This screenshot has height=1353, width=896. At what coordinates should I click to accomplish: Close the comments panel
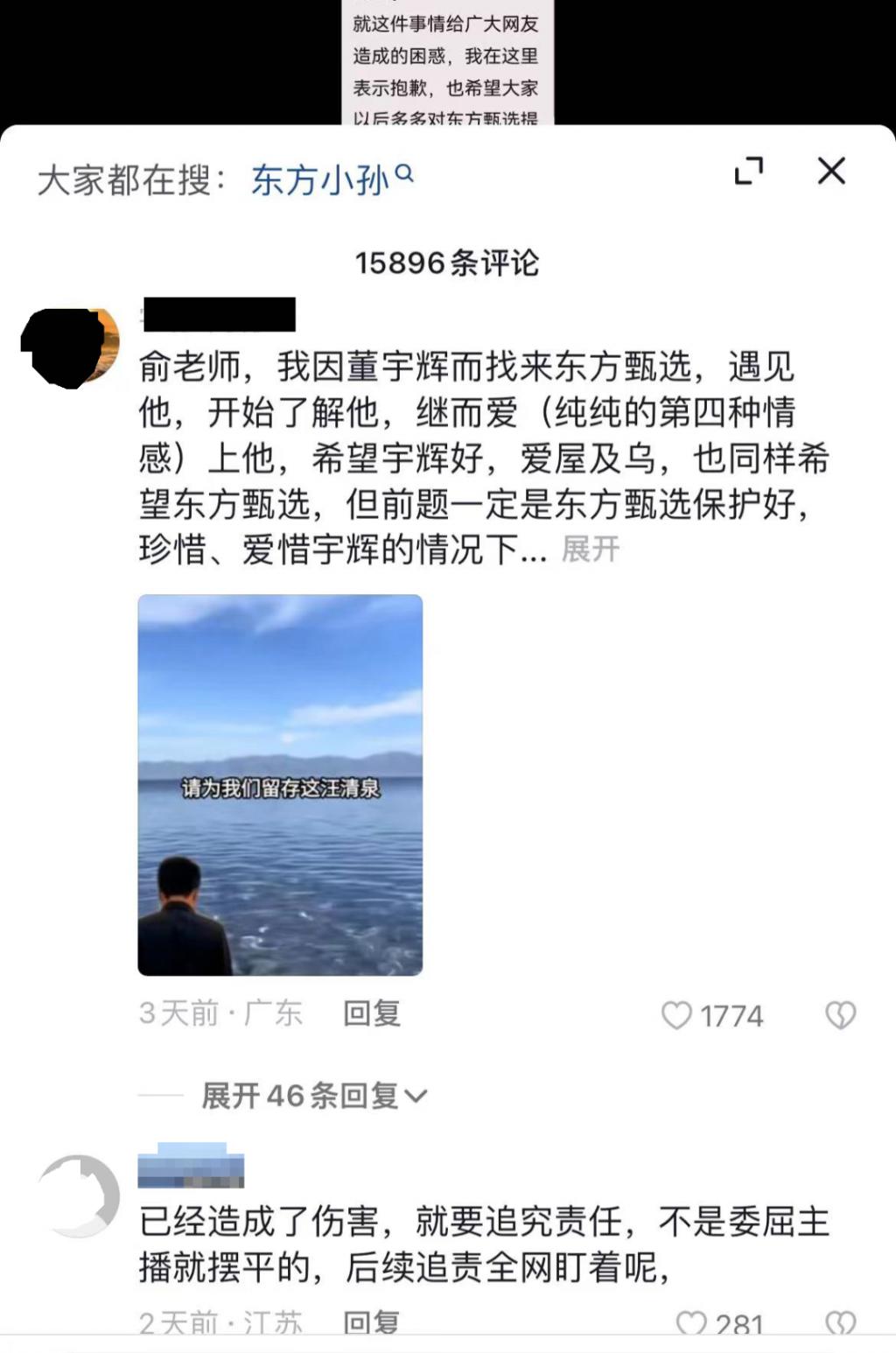click(831, 171)
